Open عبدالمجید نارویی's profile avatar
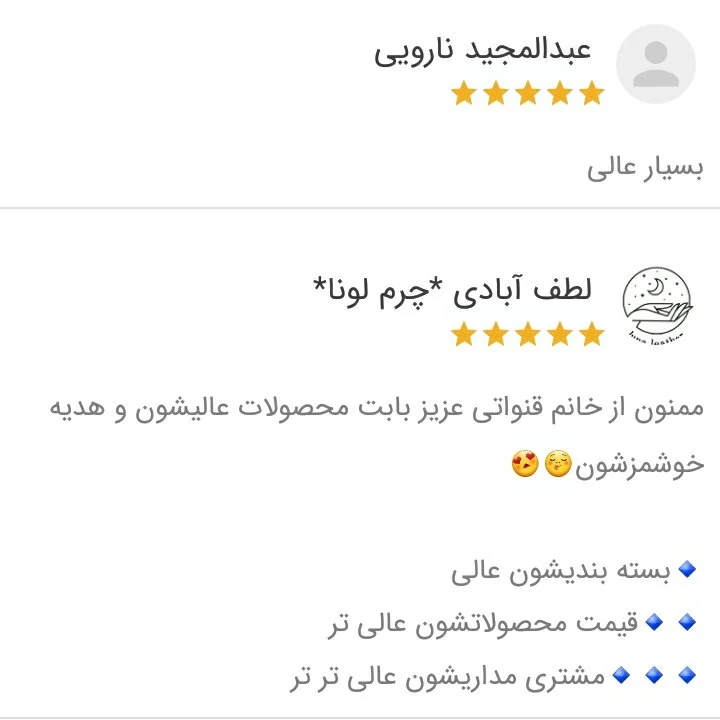 (x=656, y=64)
